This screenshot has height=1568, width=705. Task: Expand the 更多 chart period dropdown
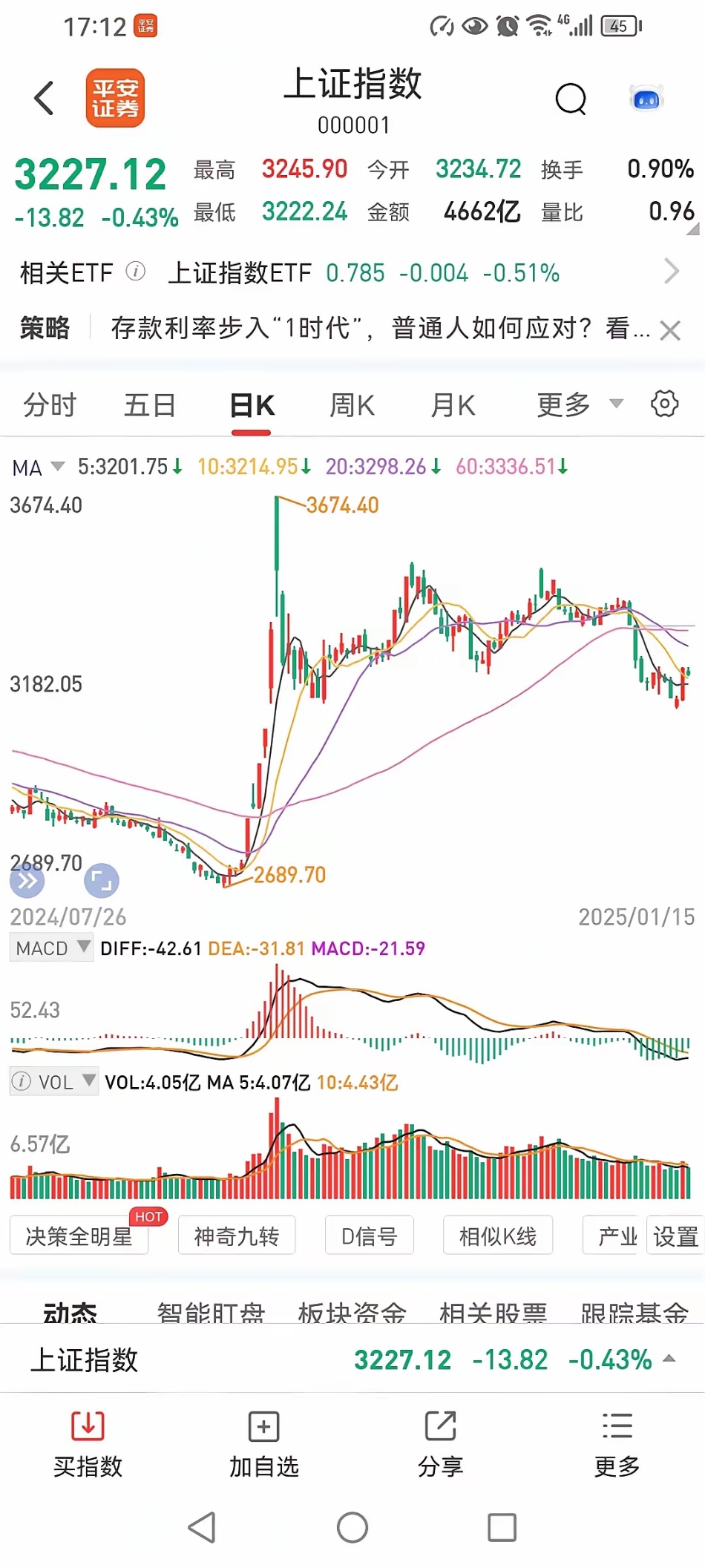point(579,405)
